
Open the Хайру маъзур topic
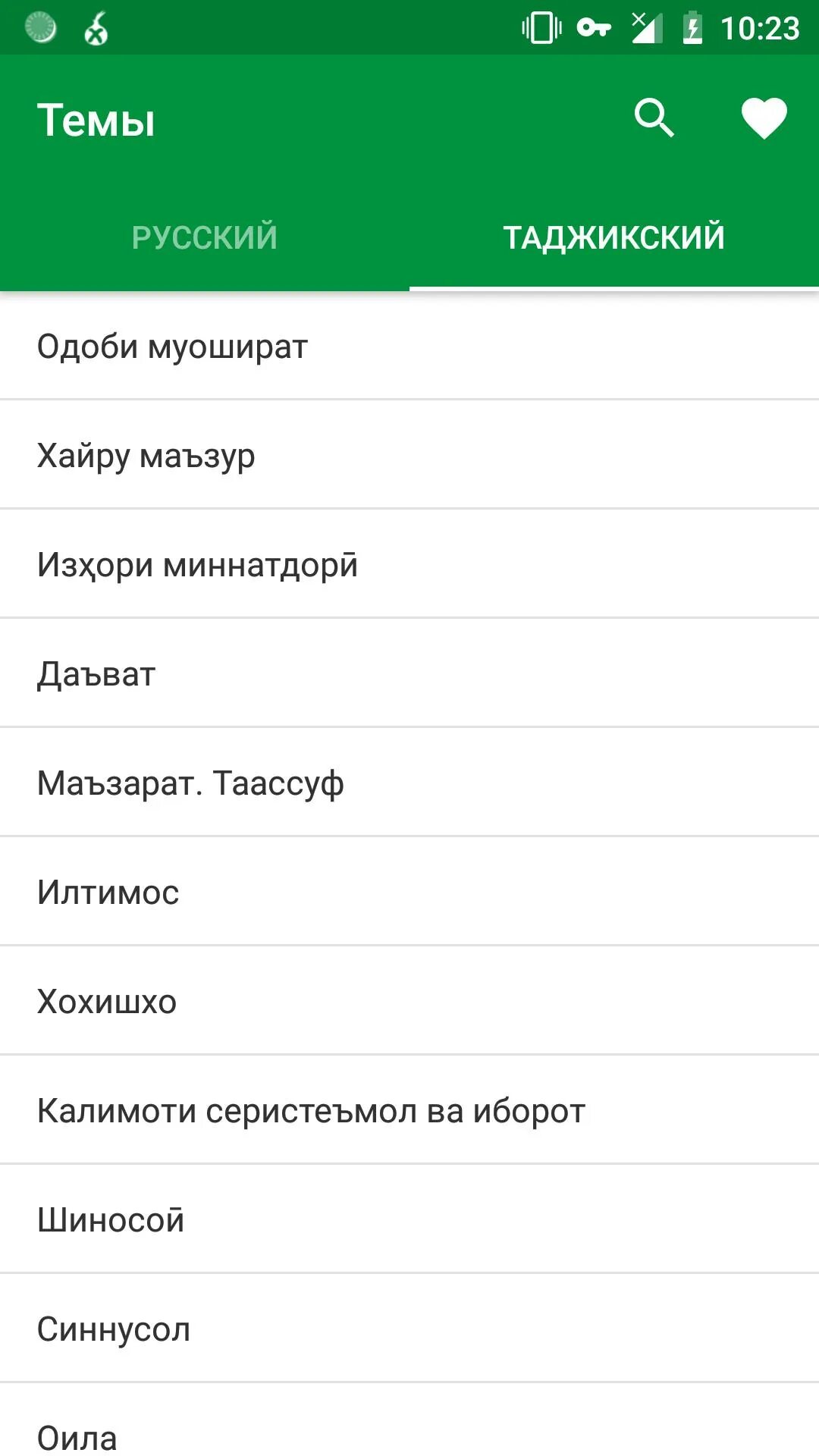point(409,455)
